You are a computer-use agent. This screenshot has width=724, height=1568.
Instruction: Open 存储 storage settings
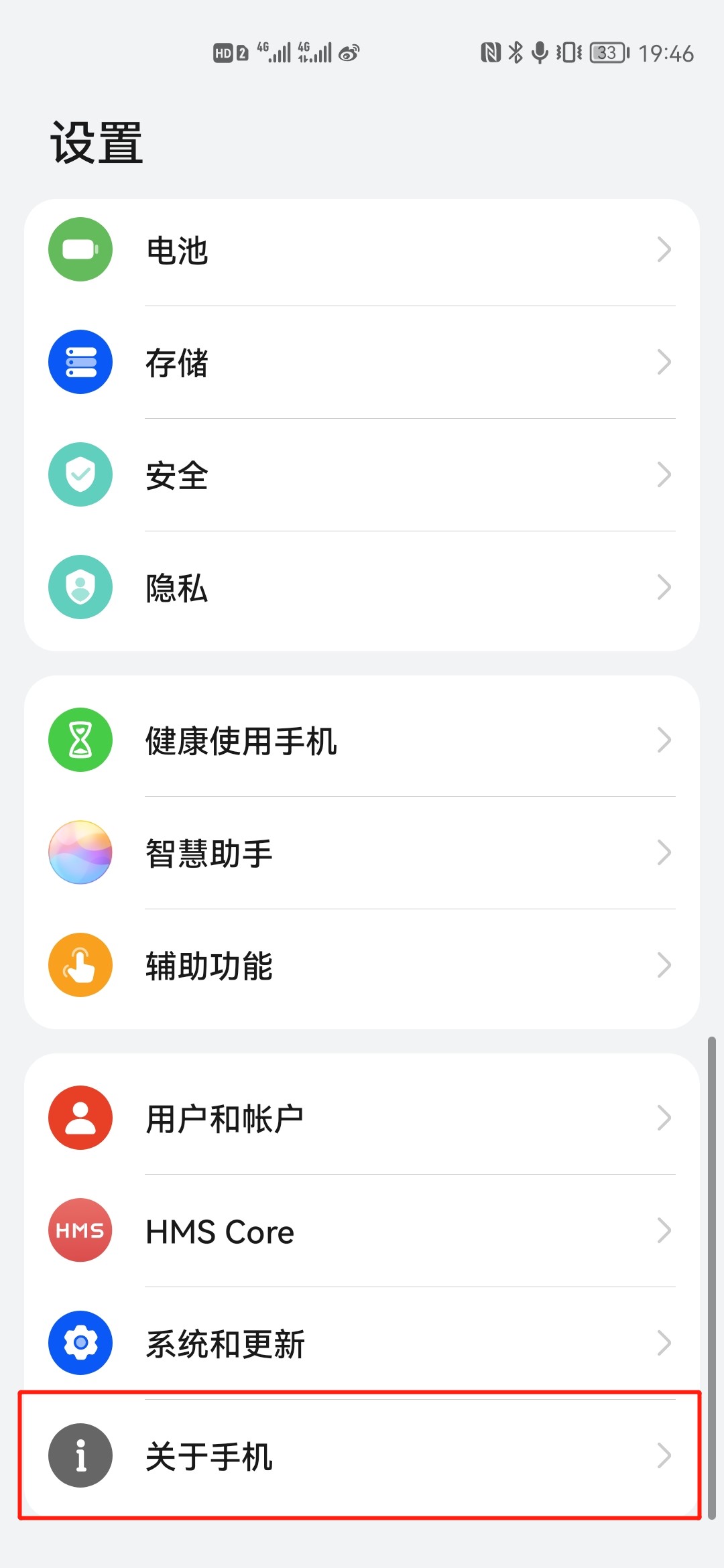pyautogui.click(x=362, y=363)
